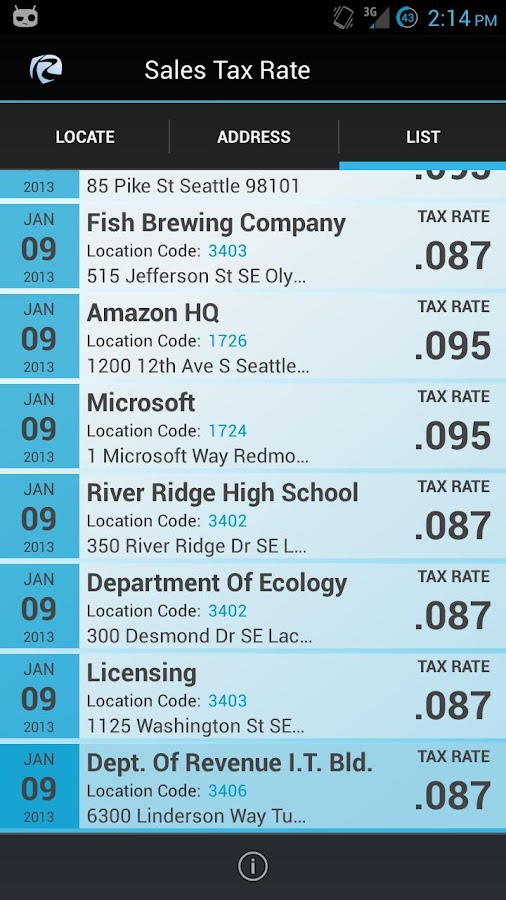Screen dimensions: 506x900
Task: Select the List tab
Action: click(423, 137)
